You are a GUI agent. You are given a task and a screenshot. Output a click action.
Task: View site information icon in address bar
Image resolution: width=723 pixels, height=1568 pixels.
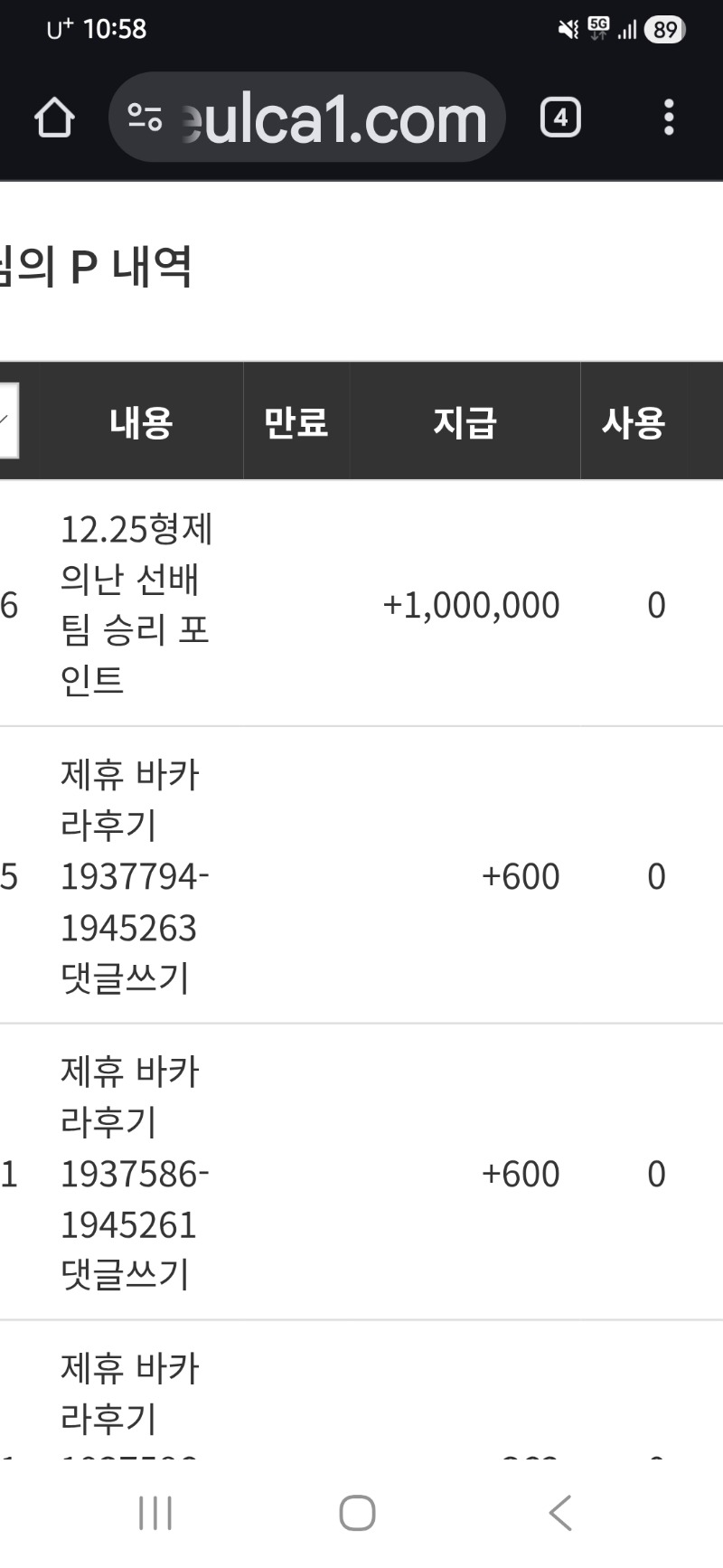[145, 118]
